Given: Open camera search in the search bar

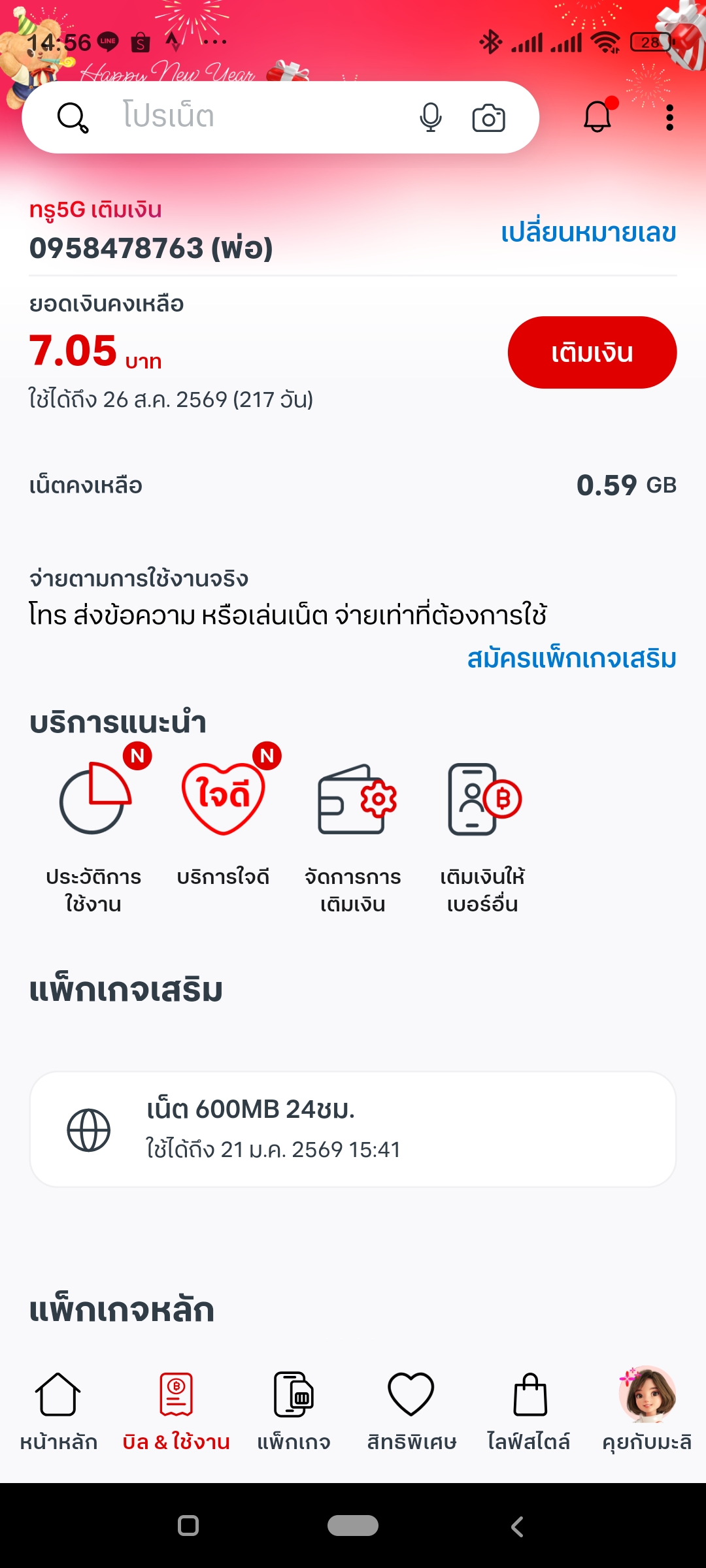Looking at the screenshot, I should click(488, 118).
